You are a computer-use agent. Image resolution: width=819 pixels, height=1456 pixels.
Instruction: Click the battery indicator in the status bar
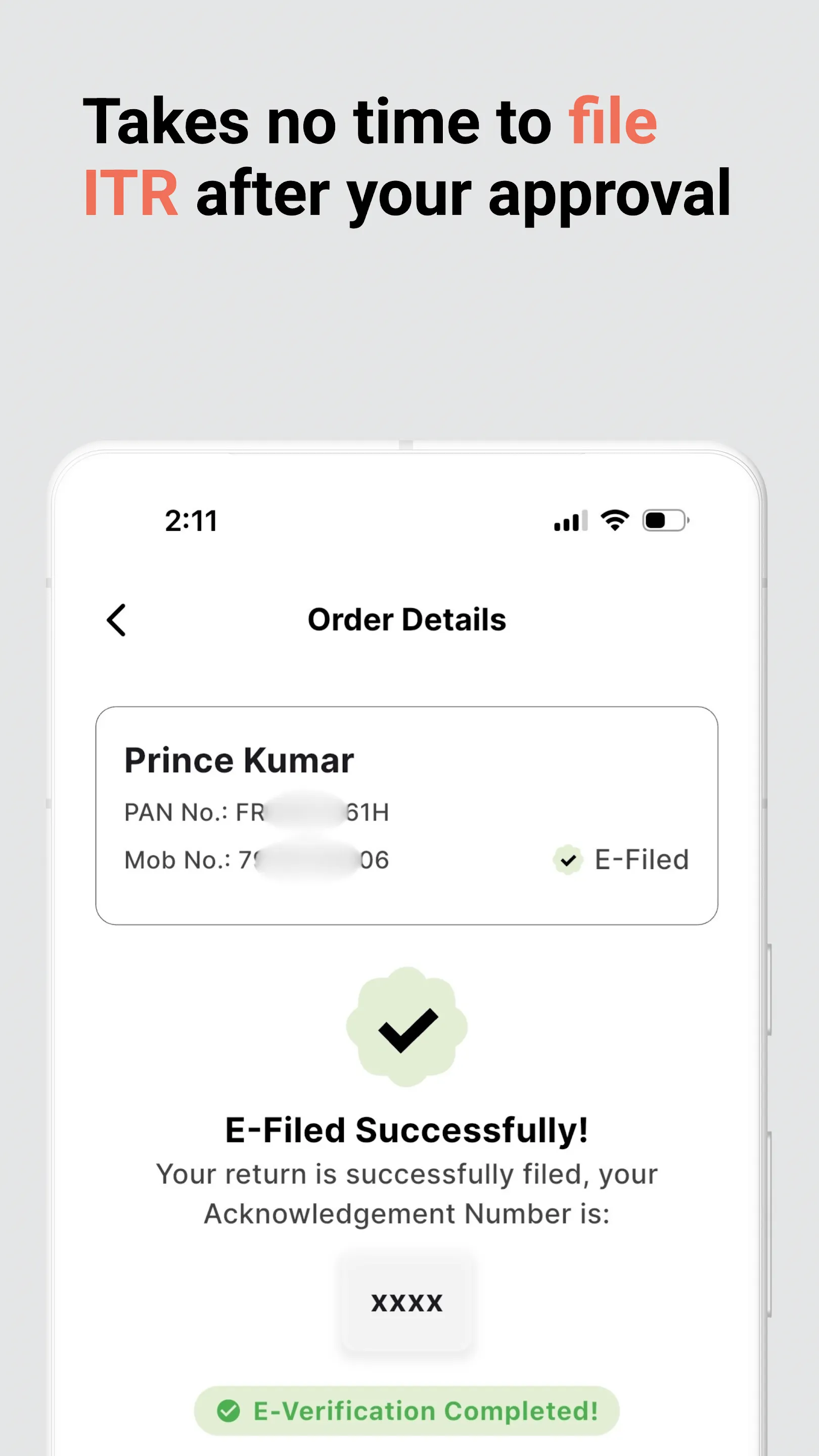665,521
